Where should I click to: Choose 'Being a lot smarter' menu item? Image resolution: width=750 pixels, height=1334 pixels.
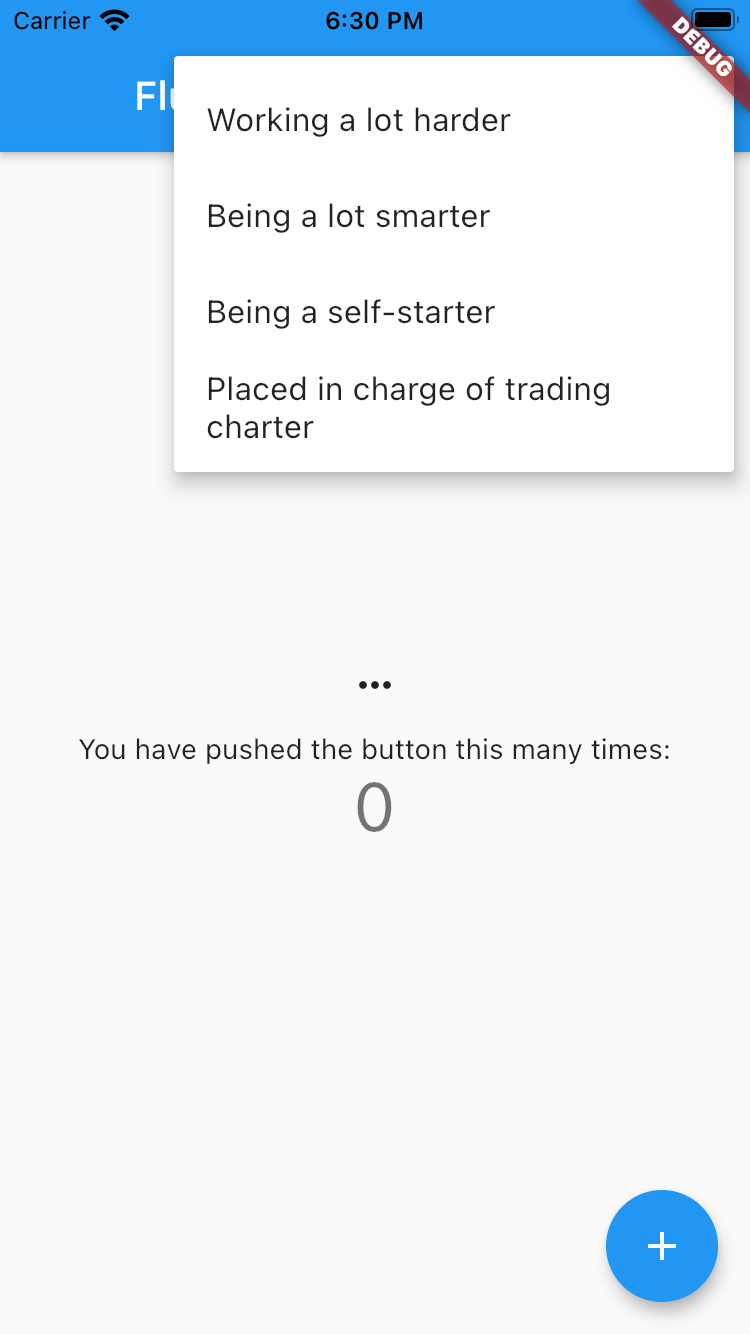point(348,216)
